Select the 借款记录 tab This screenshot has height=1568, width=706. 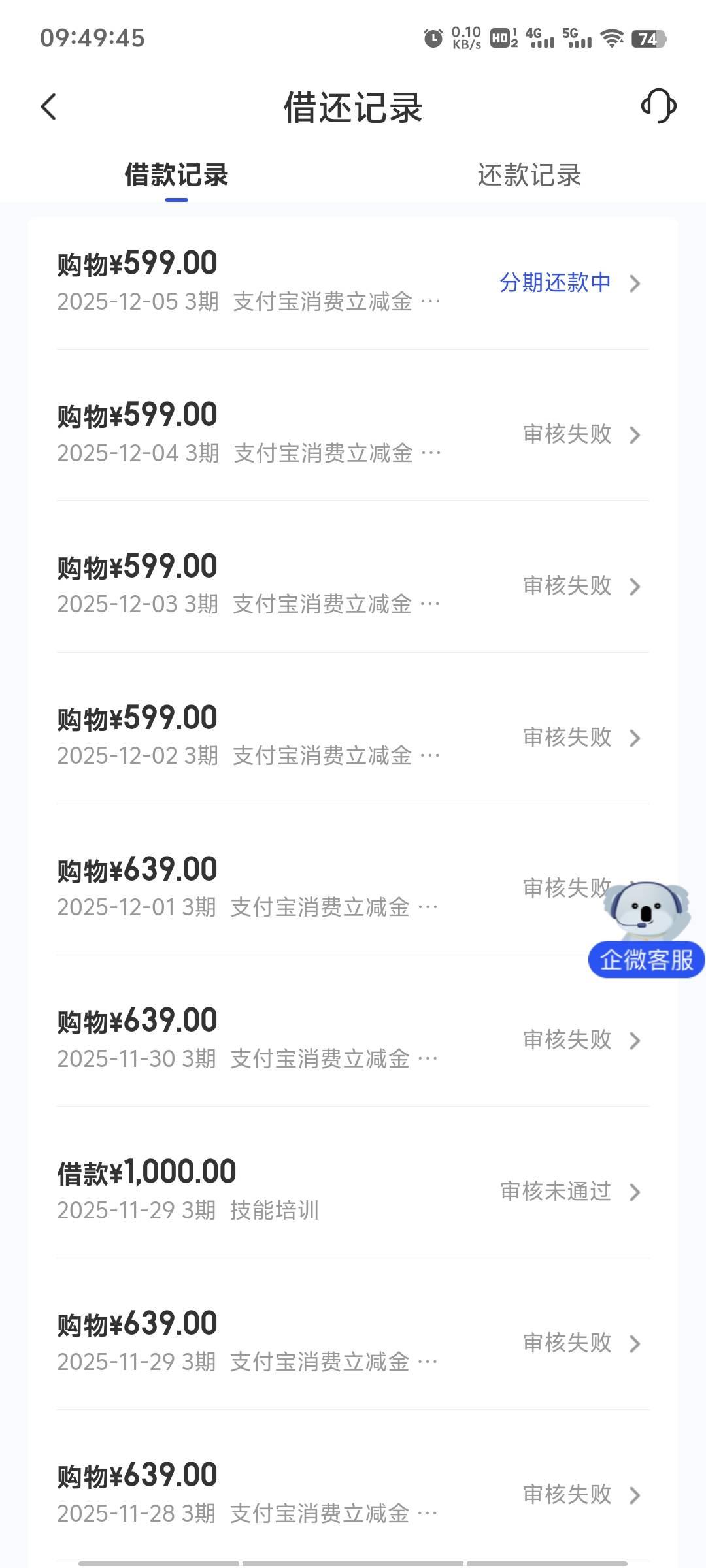[176, 175]
